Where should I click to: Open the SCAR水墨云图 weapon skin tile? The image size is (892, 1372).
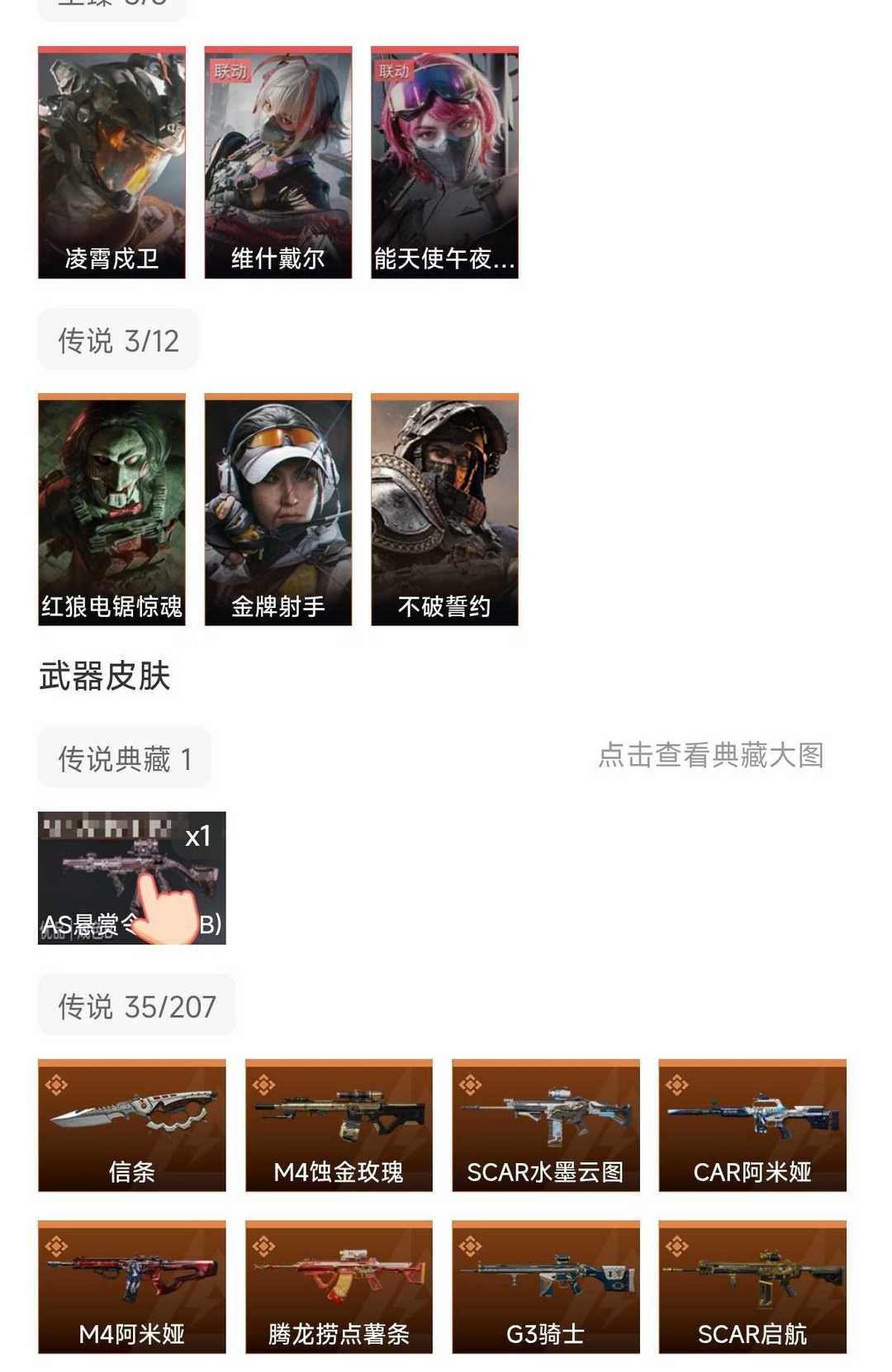tap(546, 1125)
